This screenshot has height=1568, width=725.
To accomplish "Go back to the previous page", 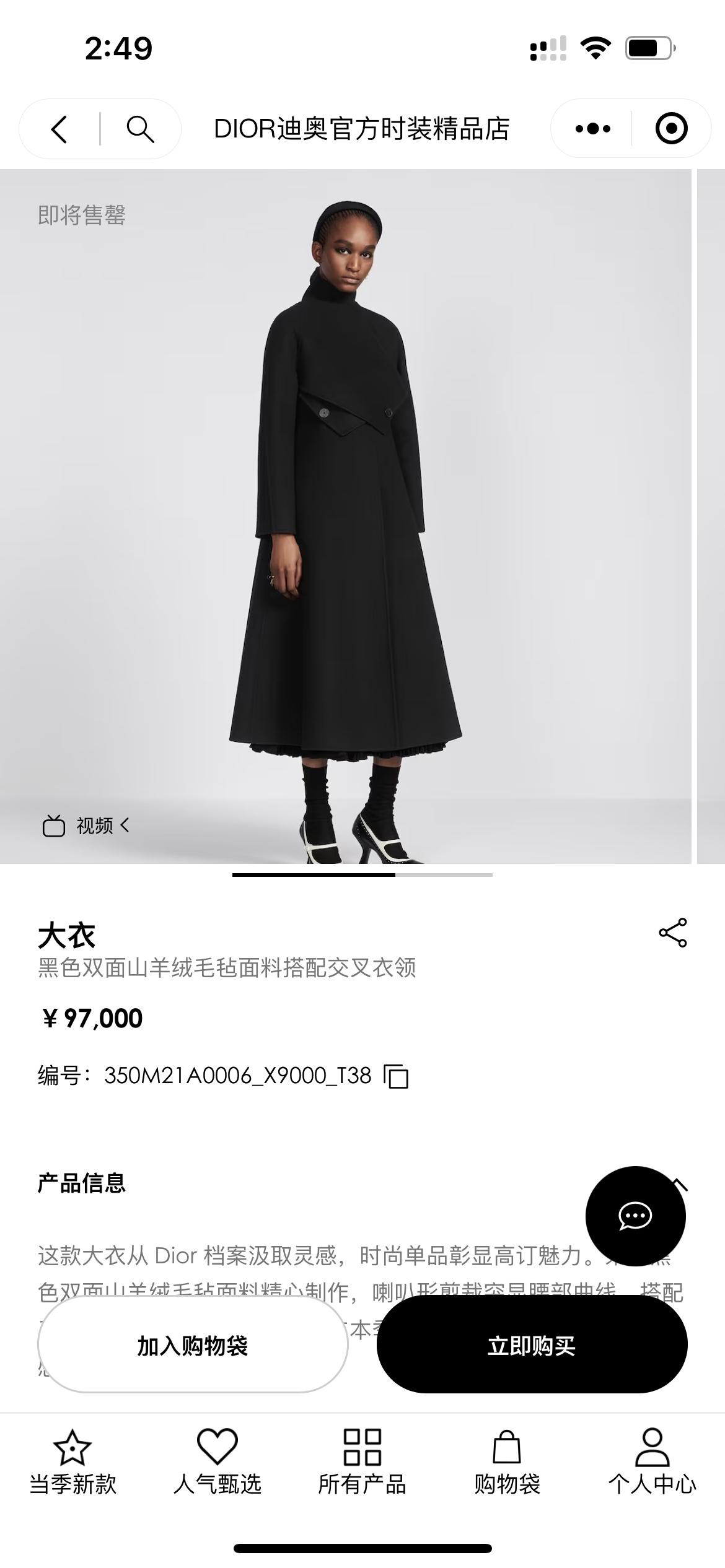I will point(59,129).
